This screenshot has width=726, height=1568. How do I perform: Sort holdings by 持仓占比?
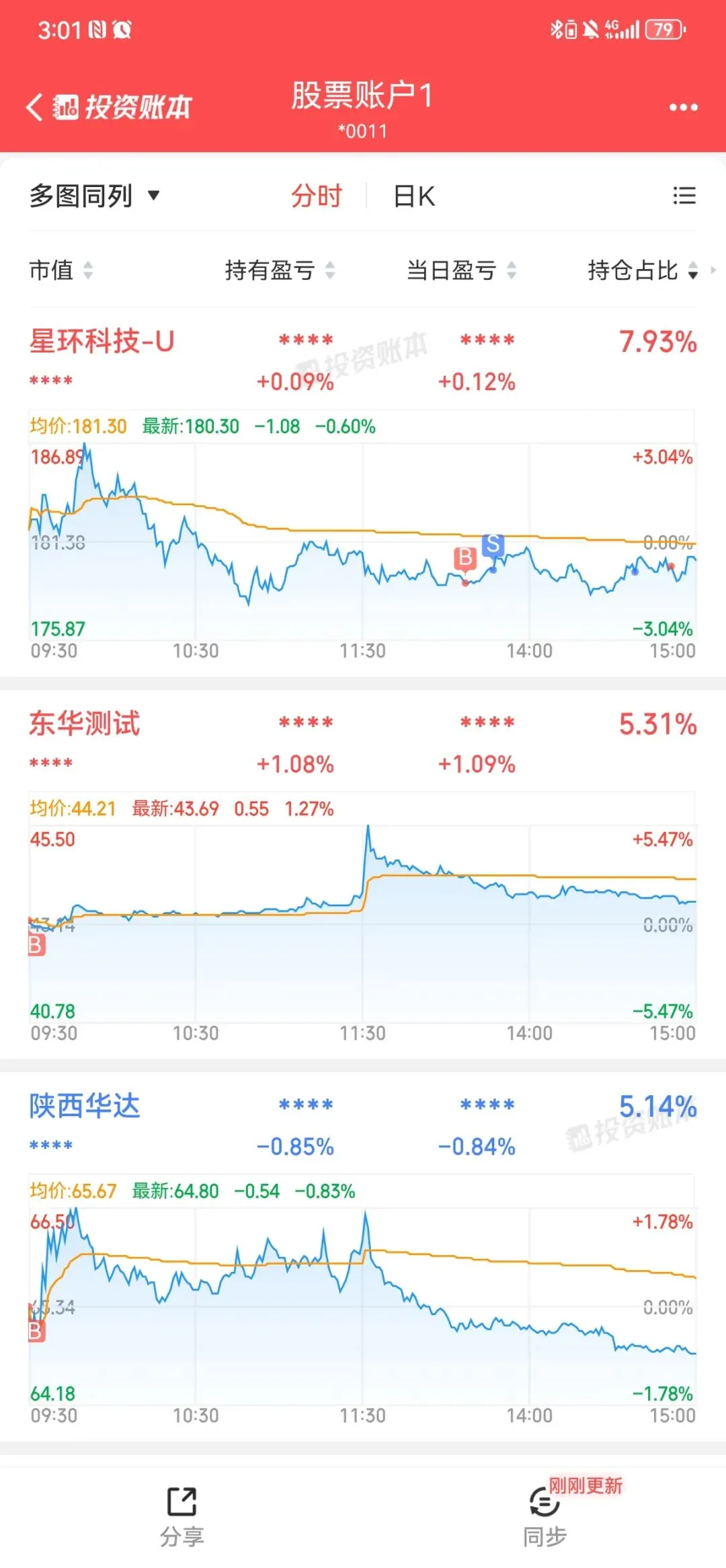642,270
